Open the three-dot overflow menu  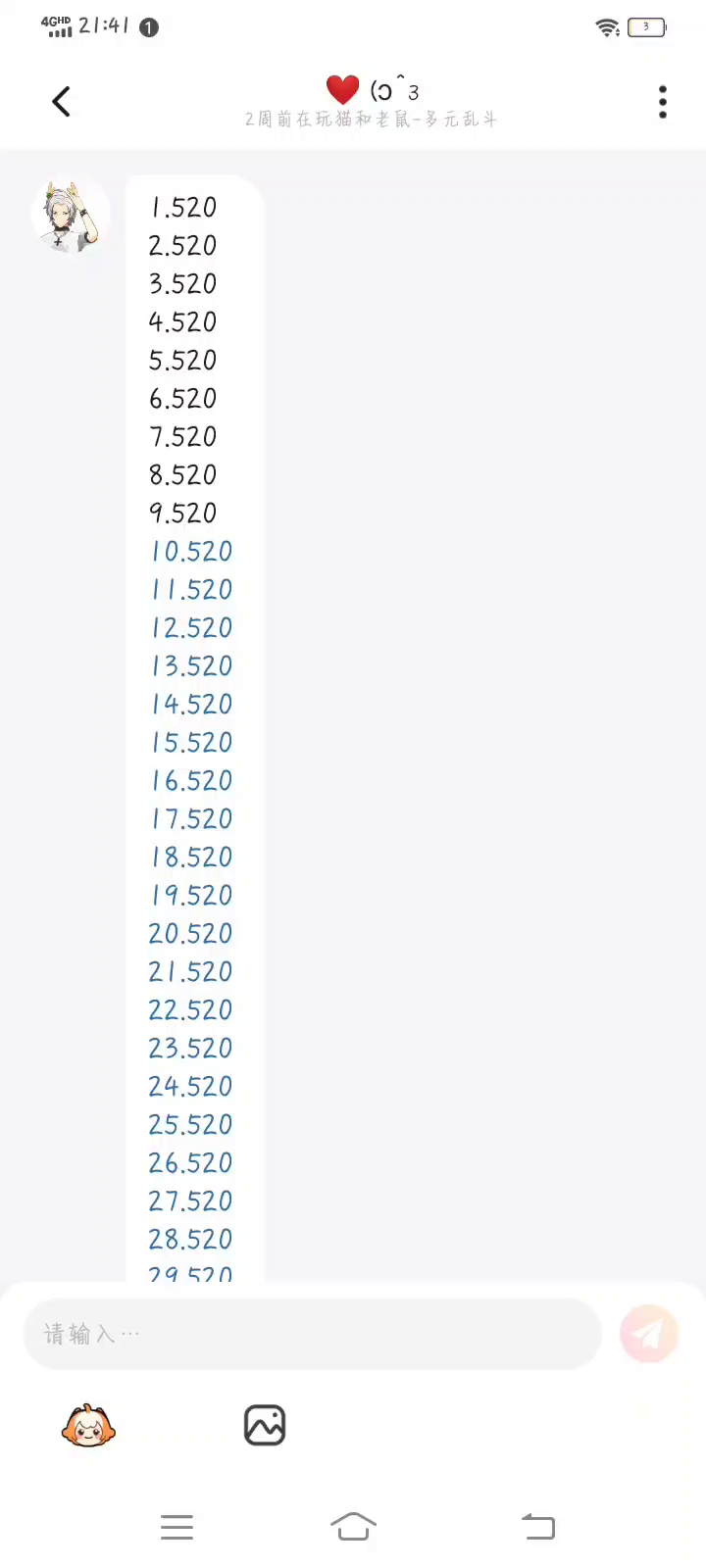click(663, 102)
